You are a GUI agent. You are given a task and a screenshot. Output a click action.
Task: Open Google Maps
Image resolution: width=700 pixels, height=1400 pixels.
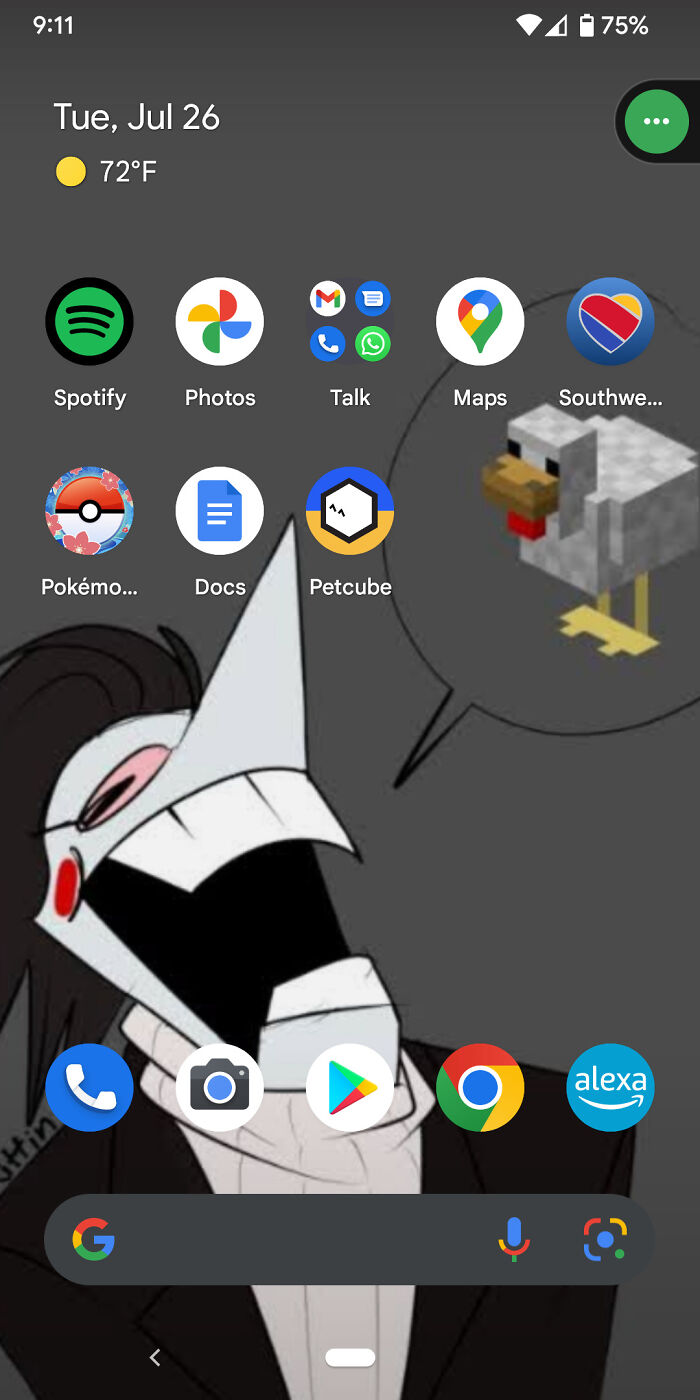480,322
